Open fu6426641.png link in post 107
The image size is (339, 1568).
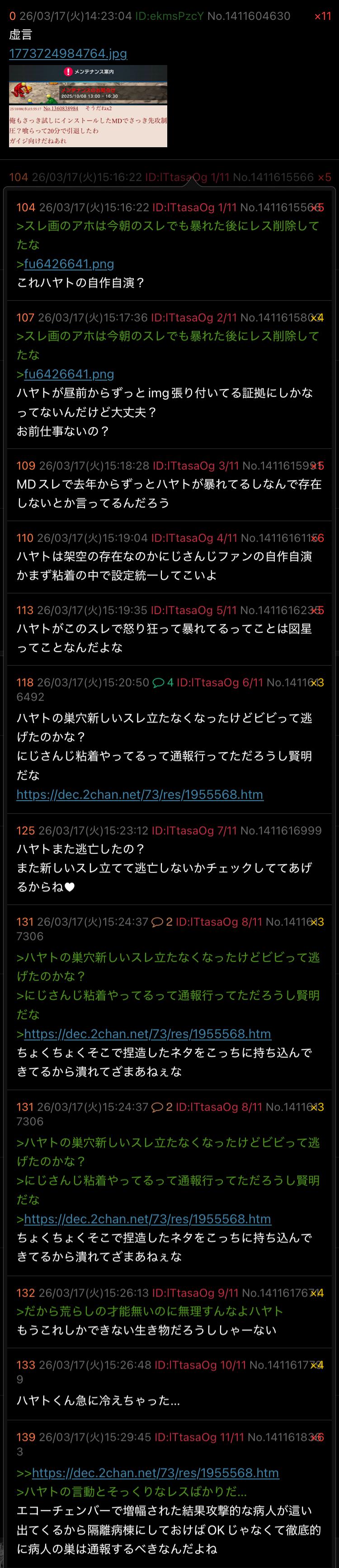coord(69,374)
